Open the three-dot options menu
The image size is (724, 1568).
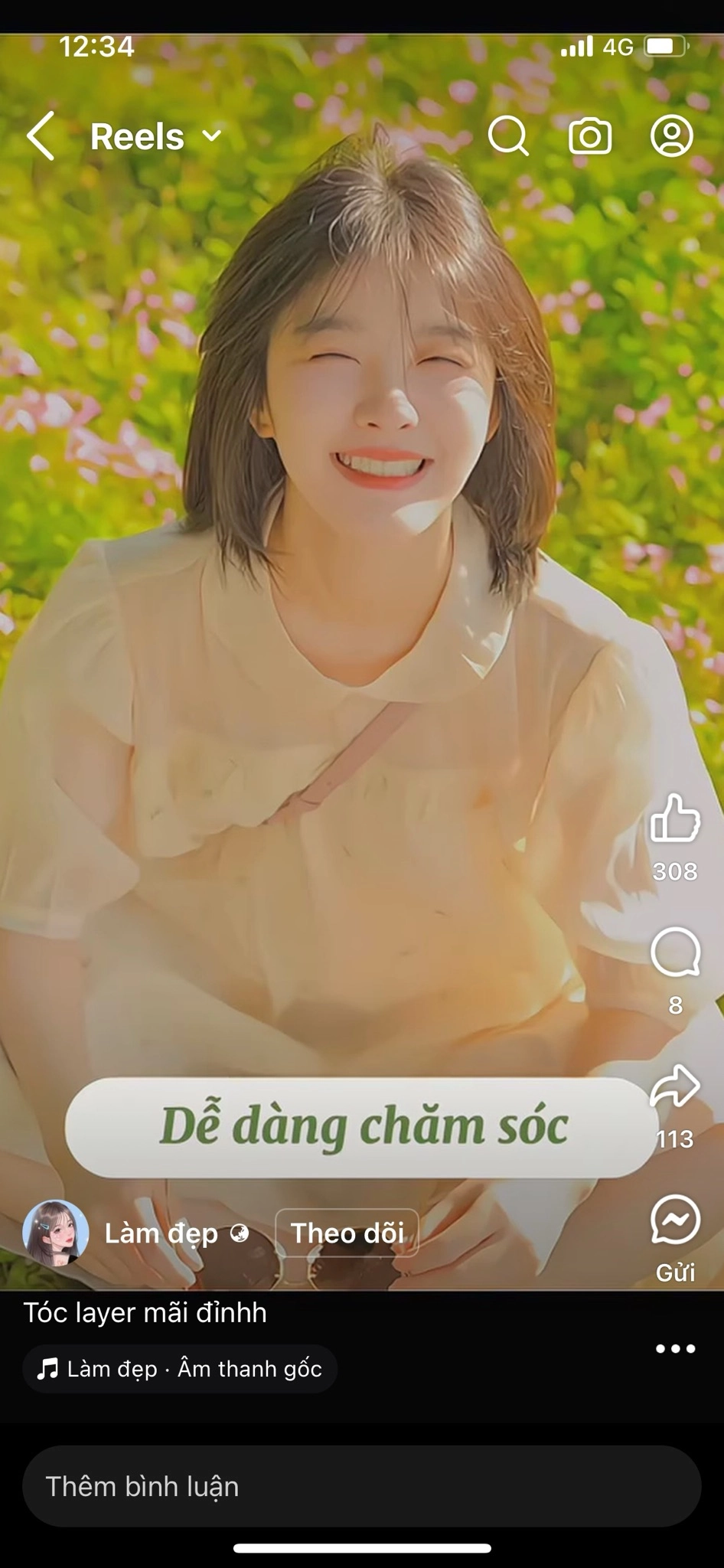[675, 1348]
